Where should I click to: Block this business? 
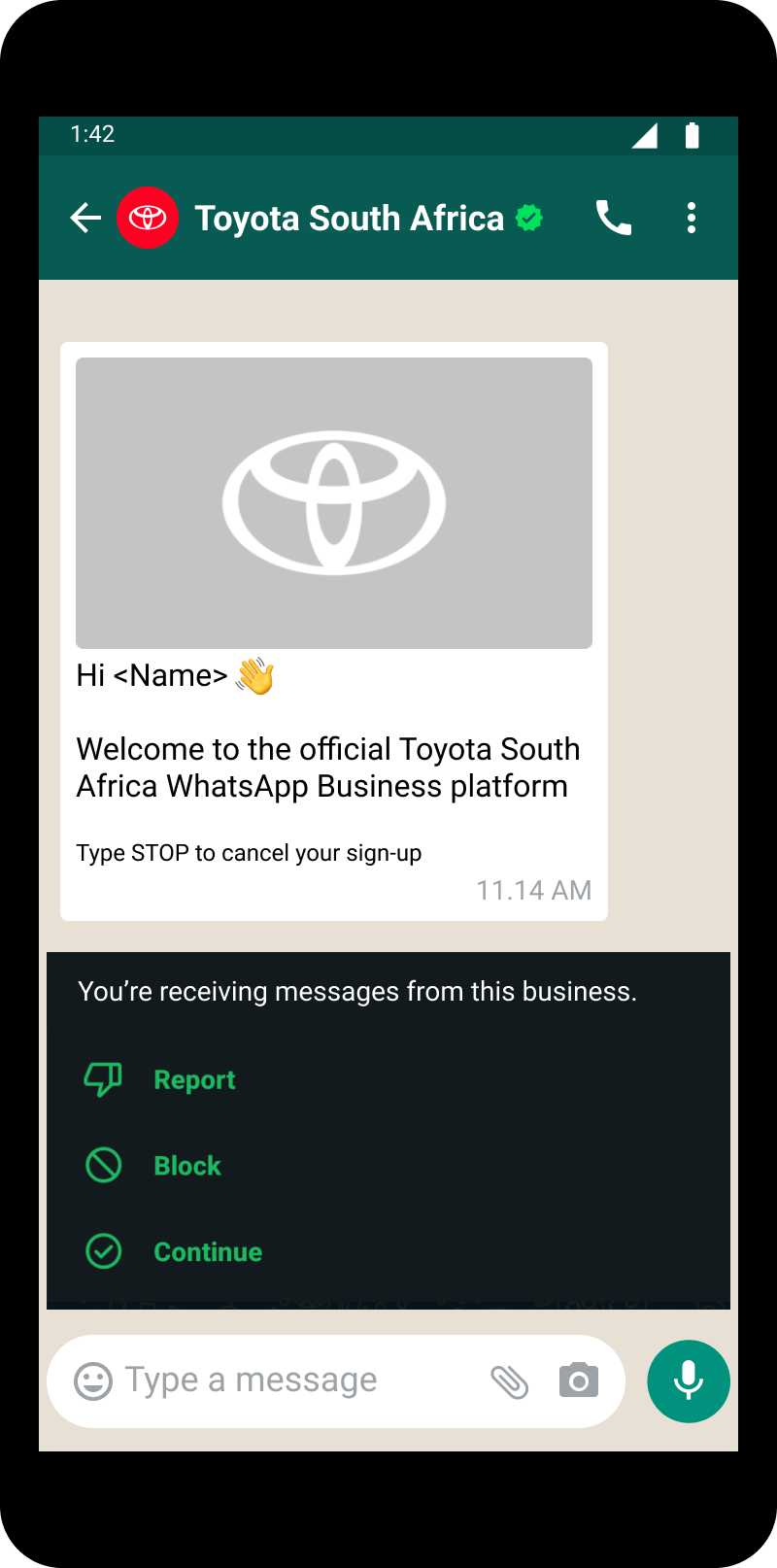point(186,1165)
